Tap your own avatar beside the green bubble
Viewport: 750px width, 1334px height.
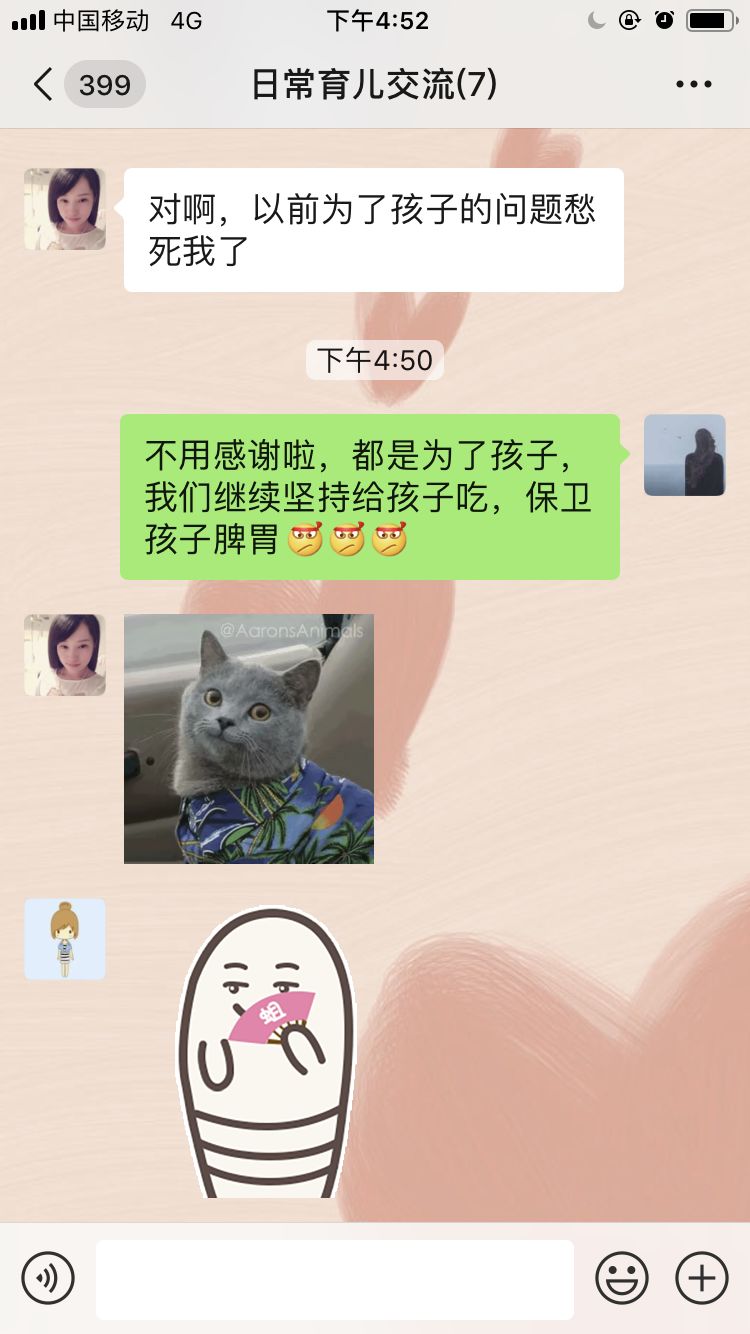point(685,455)
